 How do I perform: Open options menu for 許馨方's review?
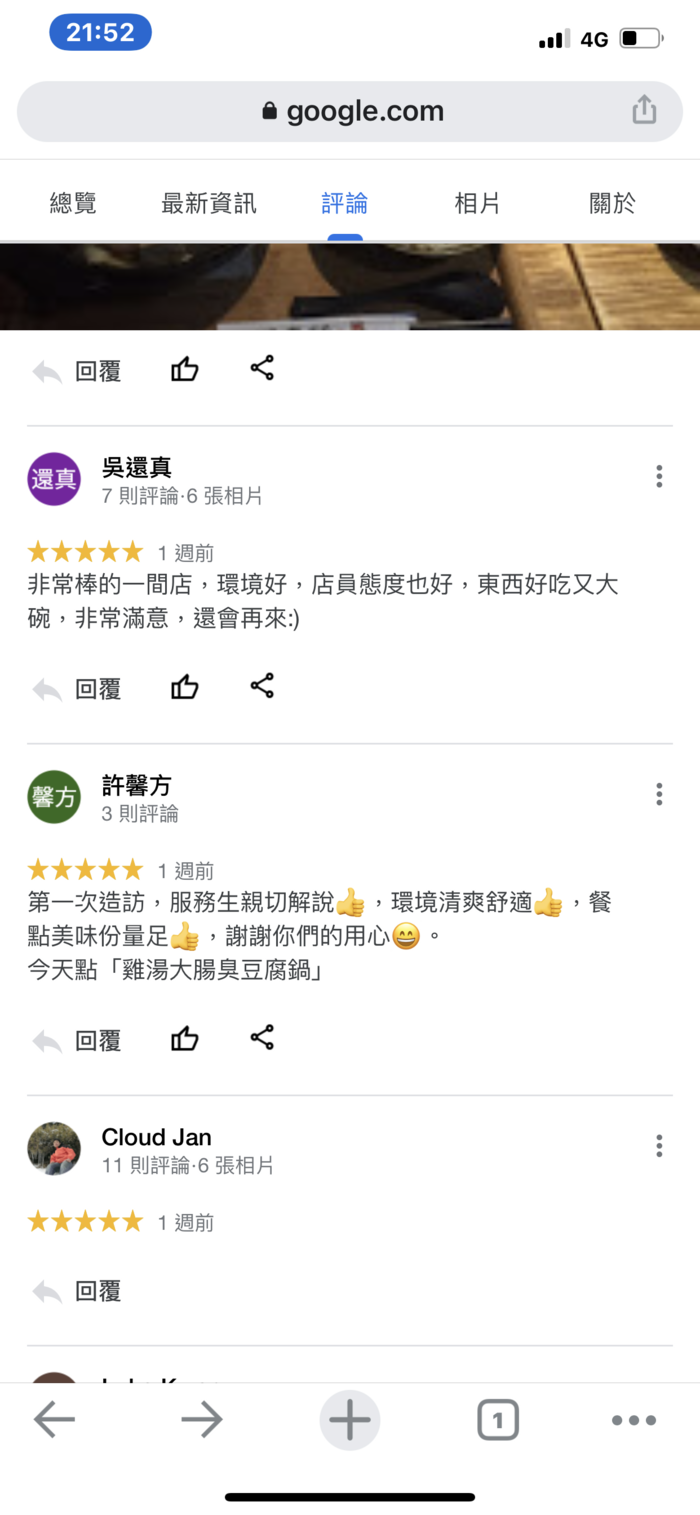[659, 794]
